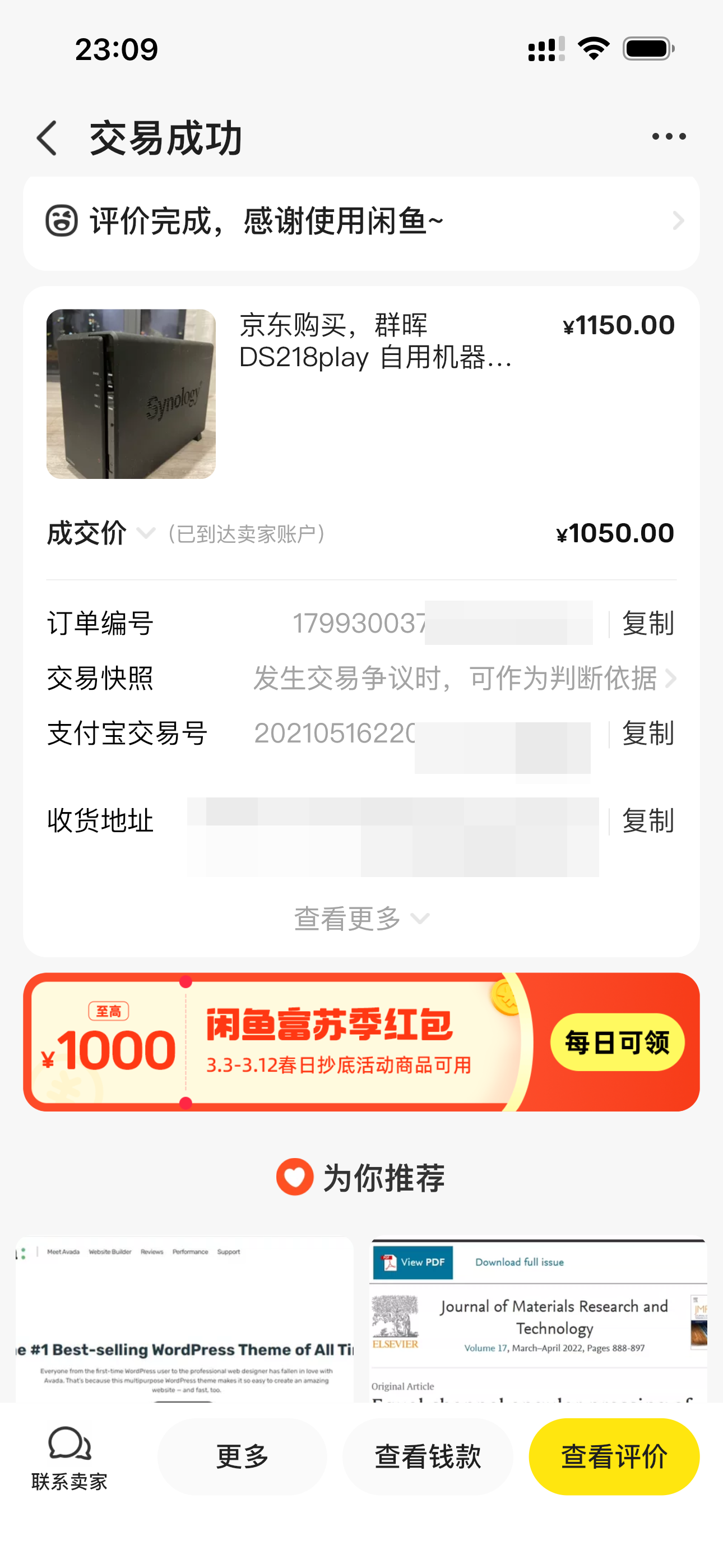Copy the 支付宝交易号 number
Image resolution: width=723 pixels, height=1568 pixels.
coord(647,734)
